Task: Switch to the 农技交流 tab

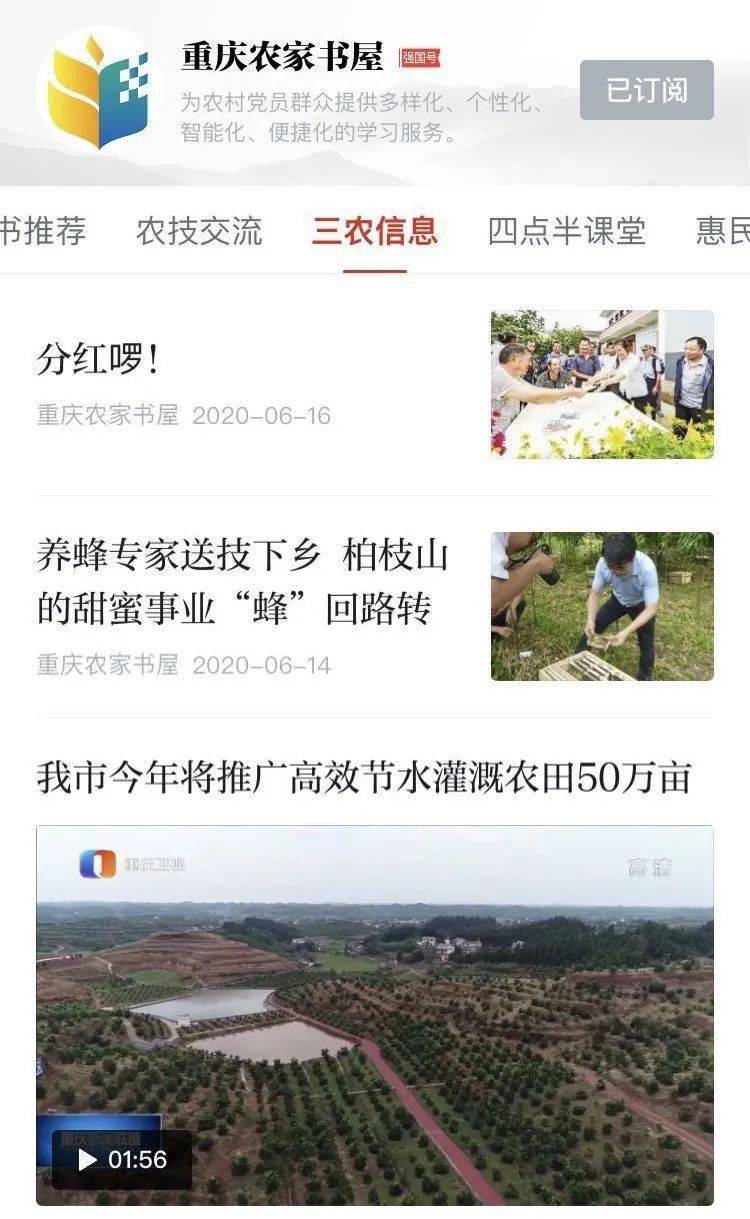Action: pyautogui.click(x=199, y=231)
